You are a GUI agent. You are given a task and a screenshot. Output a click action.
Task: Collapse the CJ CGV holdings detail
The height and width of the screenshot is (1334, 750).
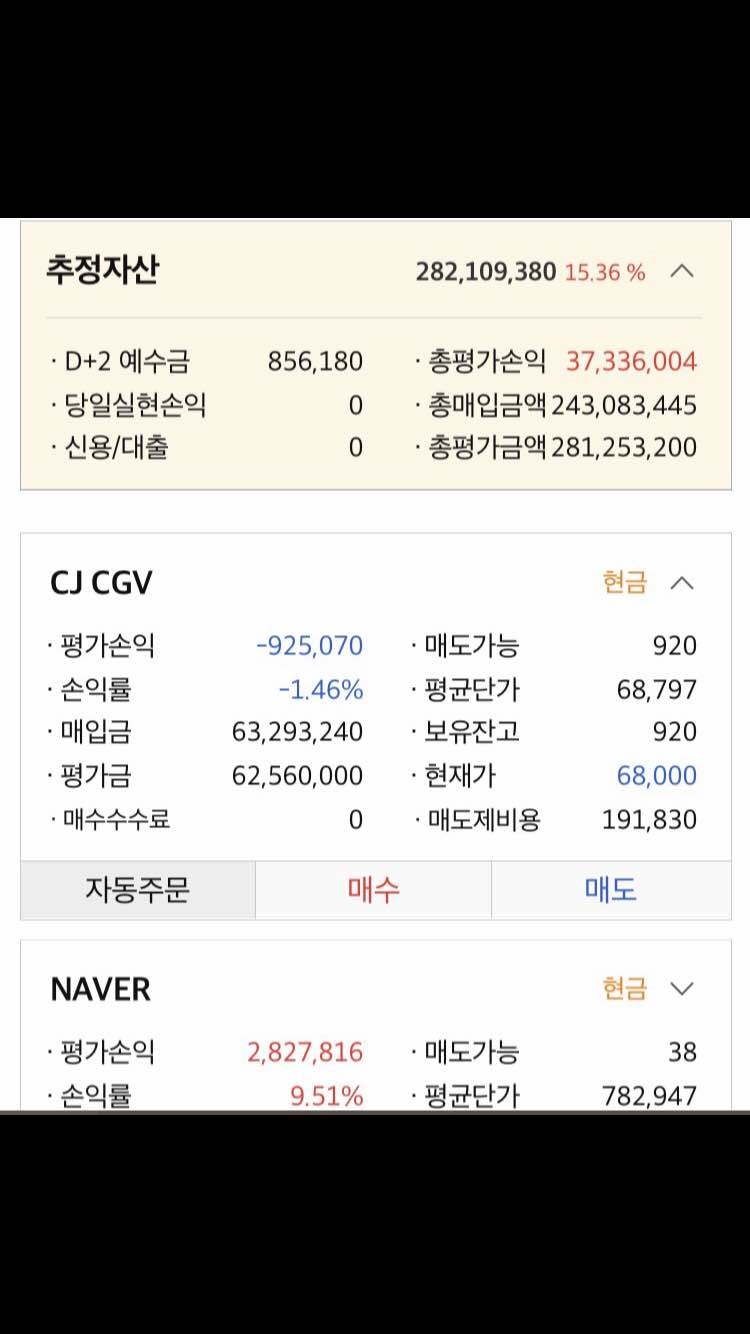click(x=683, y=583)
